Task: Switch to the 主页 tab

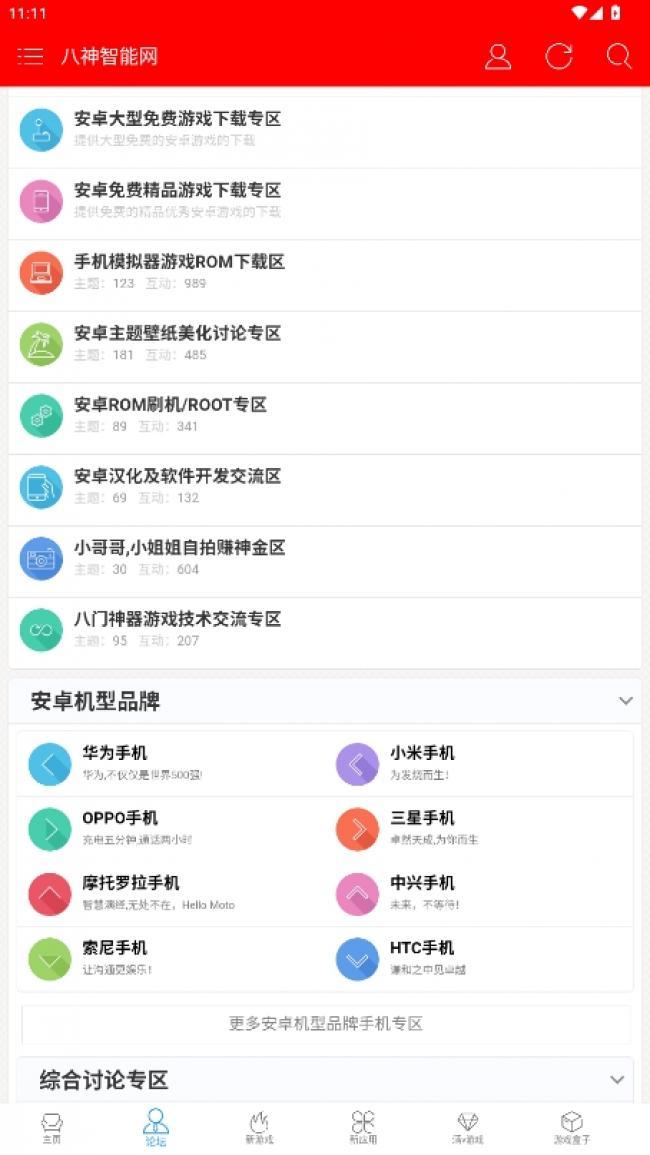Action: (x=52, y=1128)
